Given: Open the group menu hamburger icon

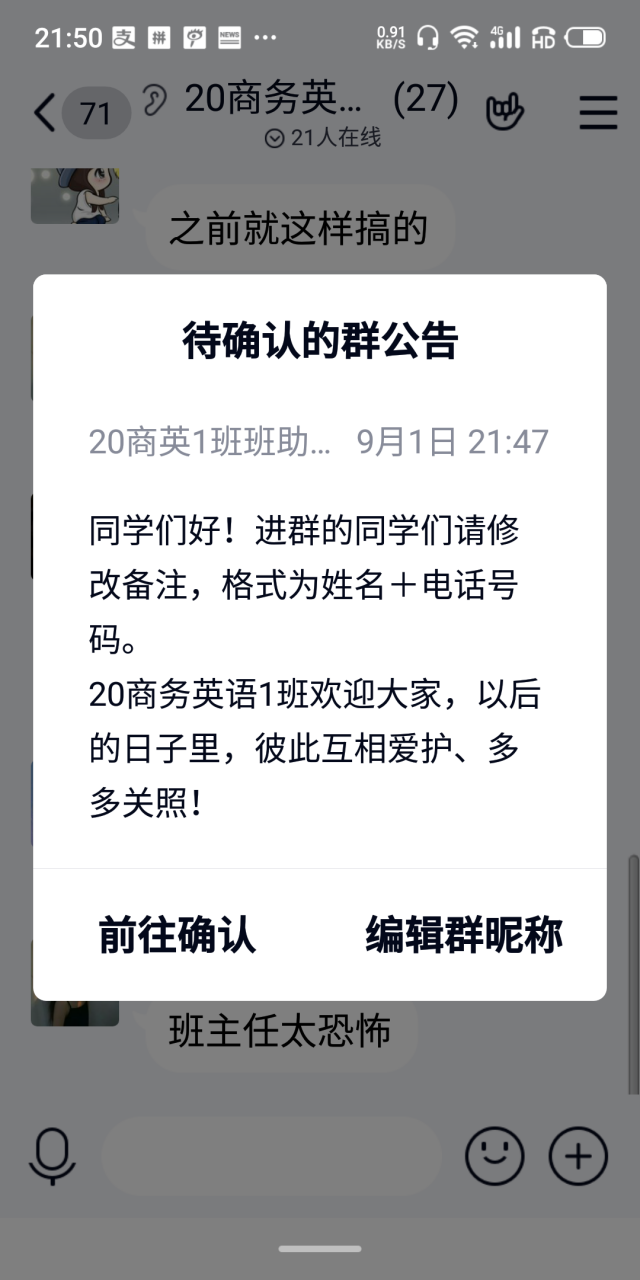Looking at the screenshot, I should point(598,113).
